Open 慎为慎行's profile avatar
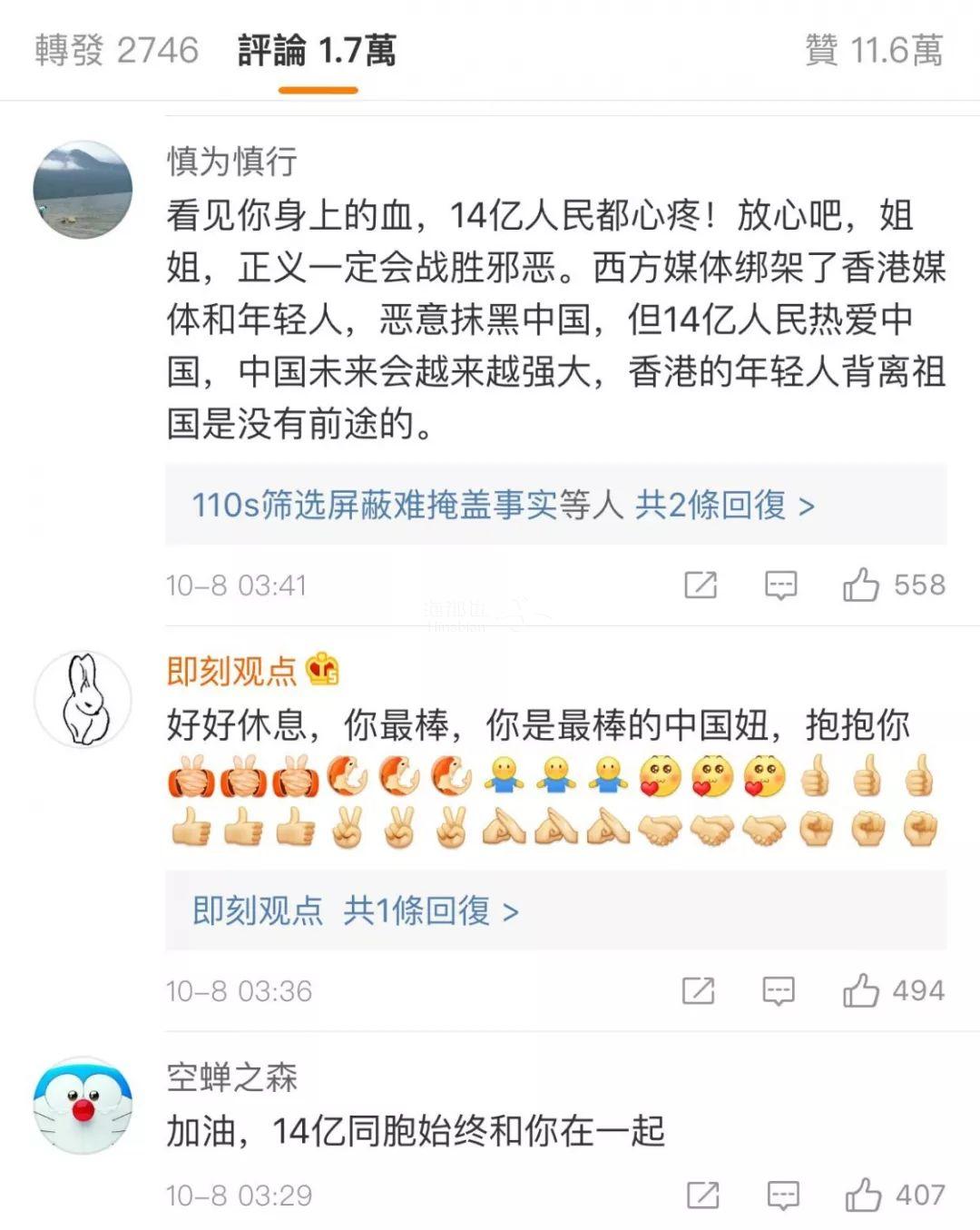The height and width of the screenshot is (1230, 980). (83, 190)
